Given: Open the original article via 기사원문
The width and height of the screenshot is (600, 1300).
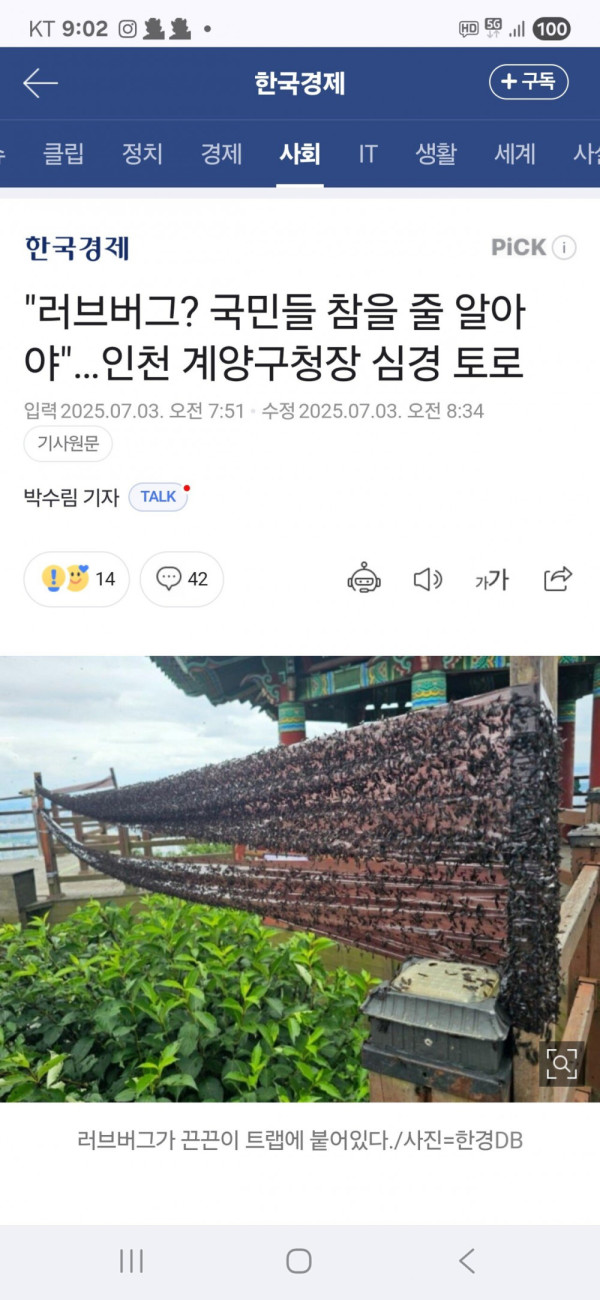Looking at the screenshot, I should pyautogui.click(x=68, y=444).
